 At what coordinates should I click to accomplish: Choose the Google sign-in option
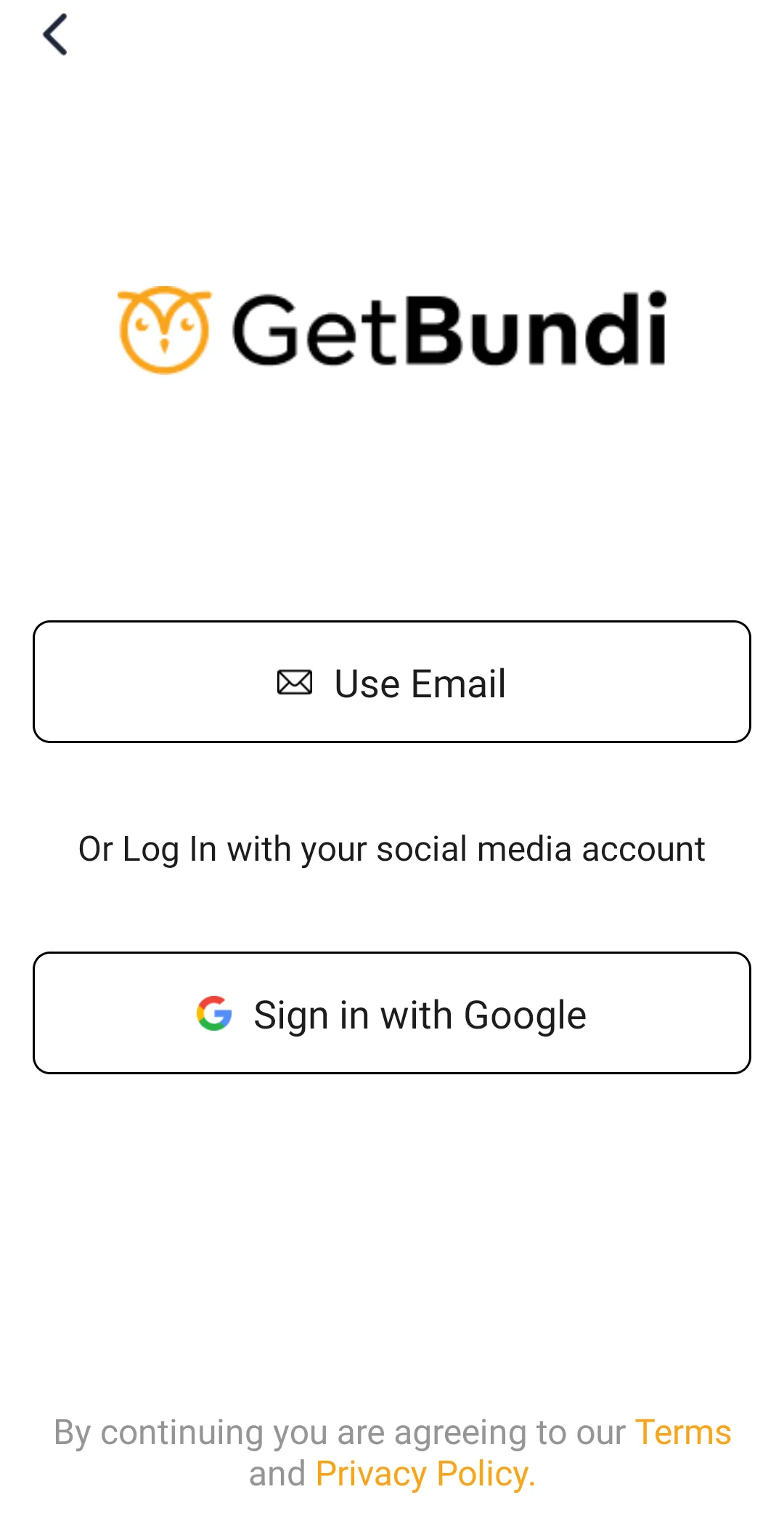coord(392,1013)
